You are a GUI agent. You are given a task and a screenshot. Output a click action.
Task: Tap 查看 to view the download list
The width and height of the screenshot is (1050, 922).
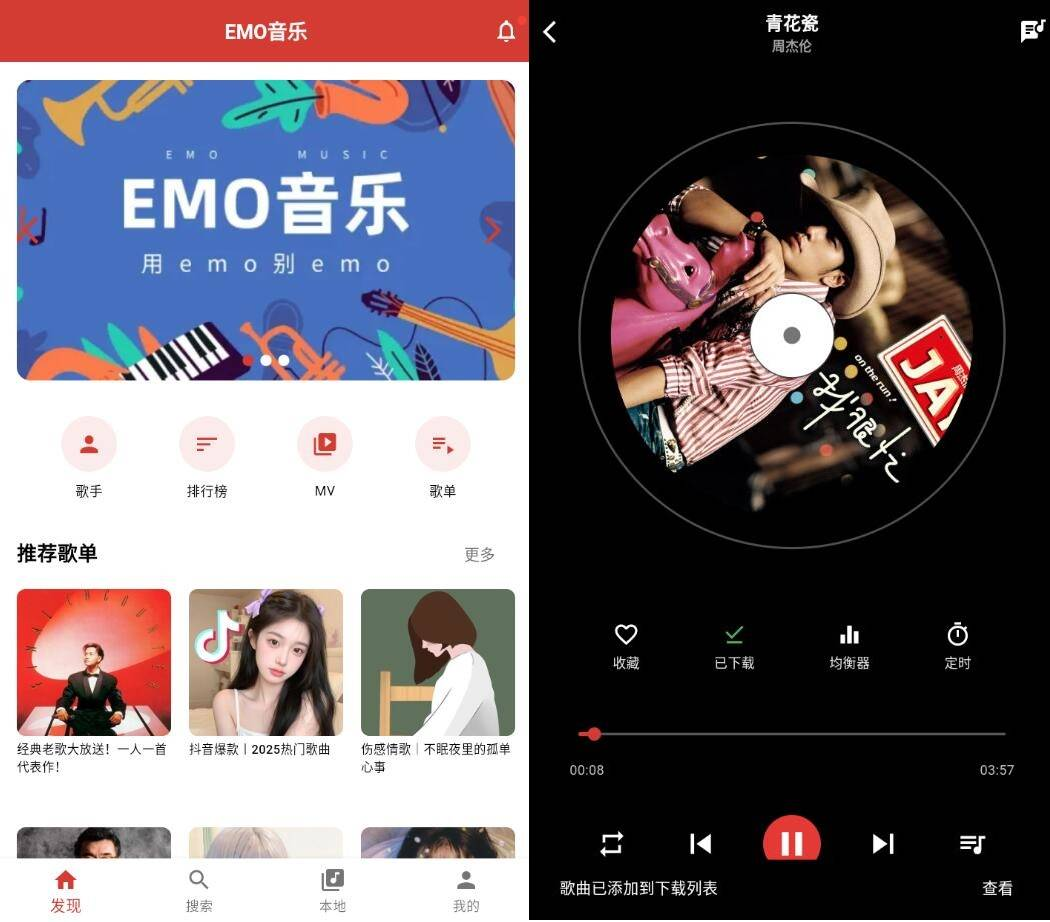(997, 888)
